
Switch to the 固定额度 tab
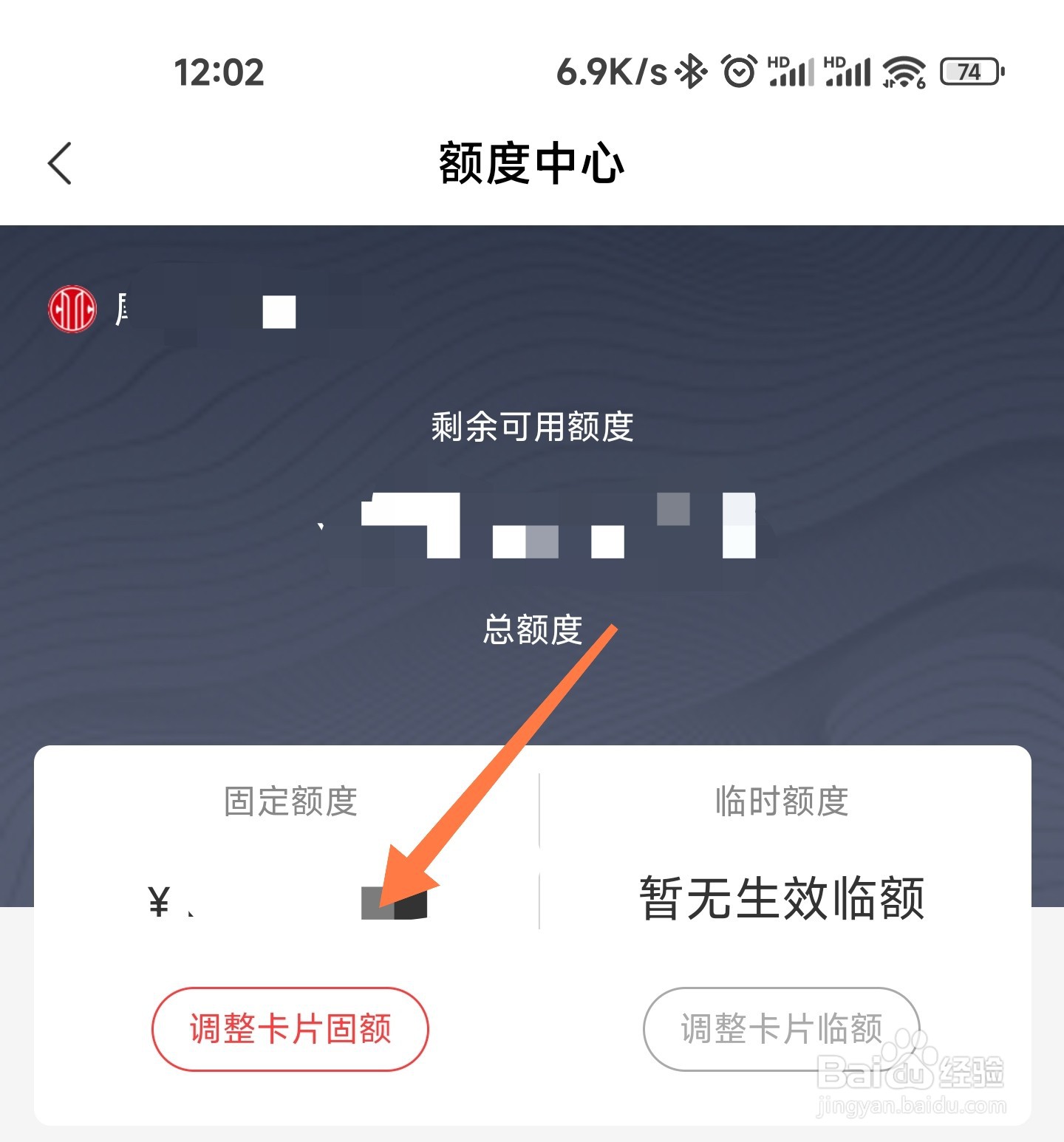click(x=290, y=802)
